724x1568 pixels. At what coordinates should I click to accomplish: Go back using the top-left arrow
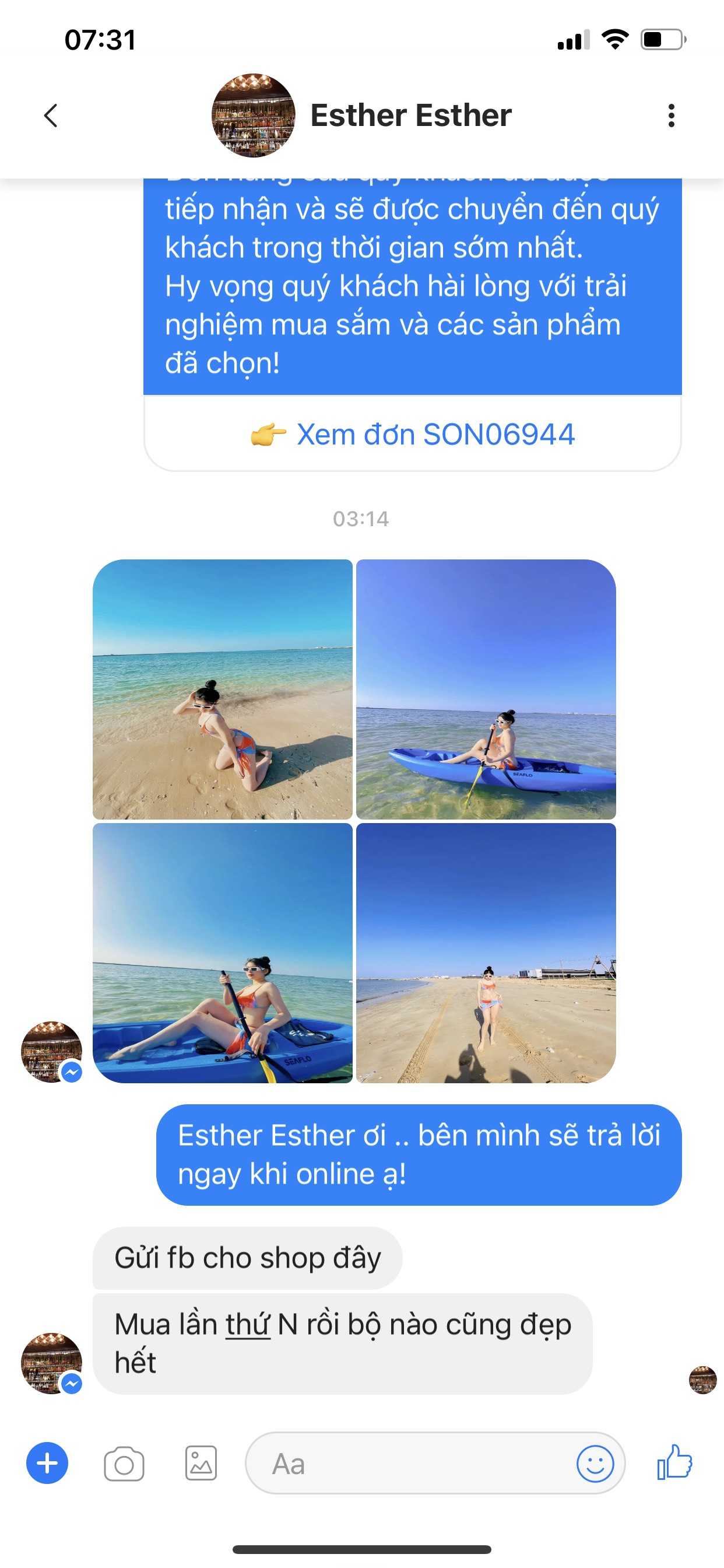coord(51,115)
